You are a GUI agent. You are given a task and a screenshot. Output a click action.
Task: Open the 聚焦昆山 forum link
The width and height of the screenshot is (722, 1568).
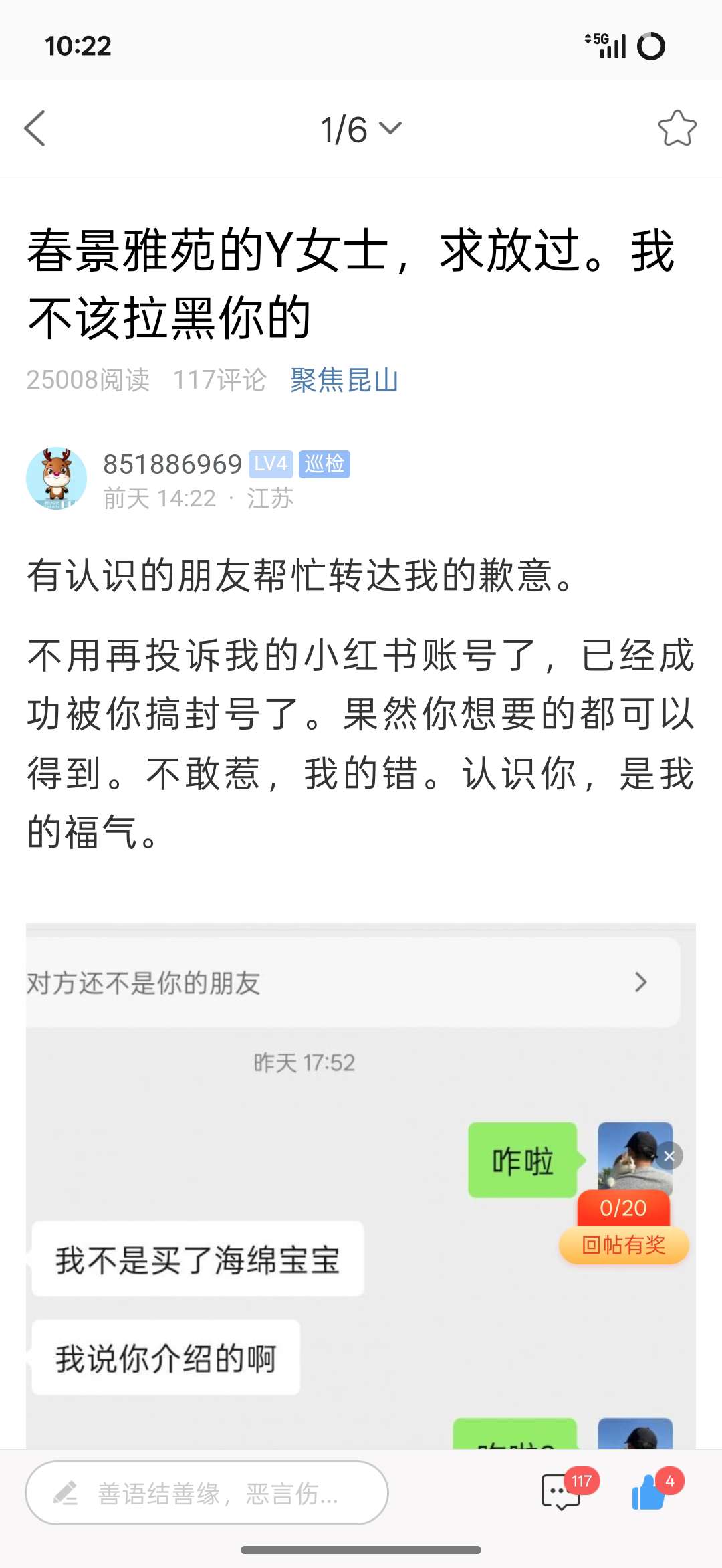tap(344, 380)
